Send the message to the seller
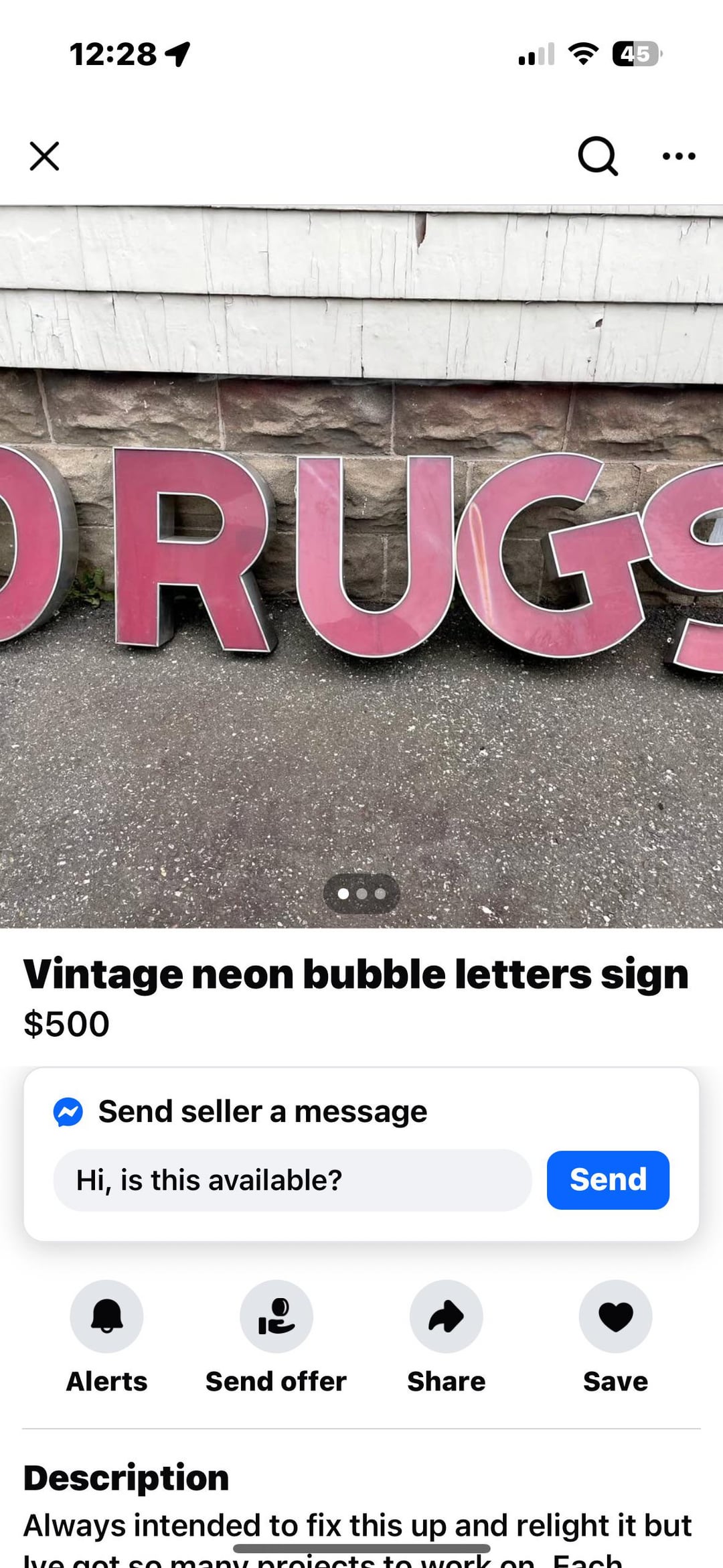The height and width of the screenshot is (1568, 723). (x=607, y=1180)
